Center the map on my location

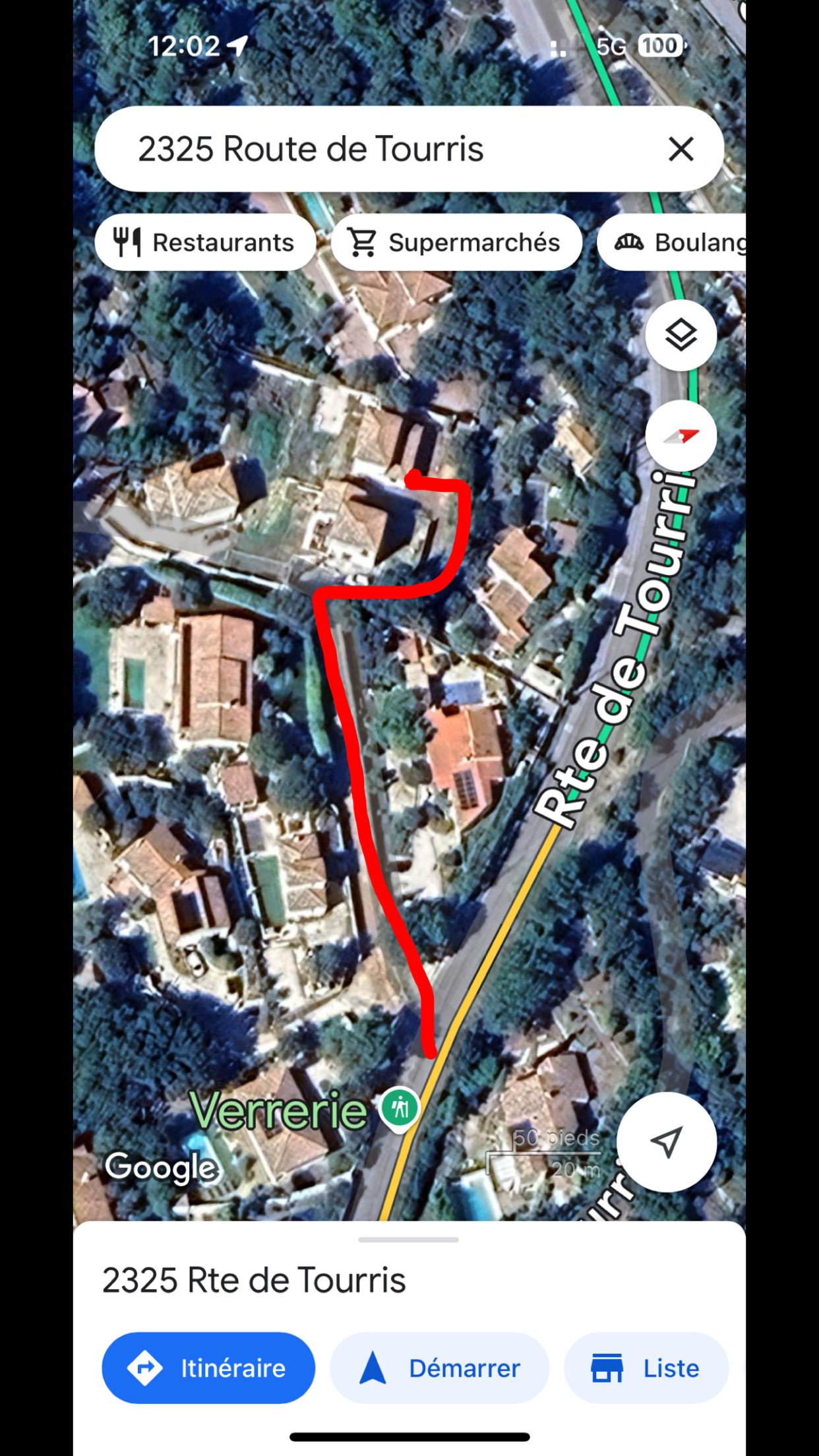[666, 1141]
